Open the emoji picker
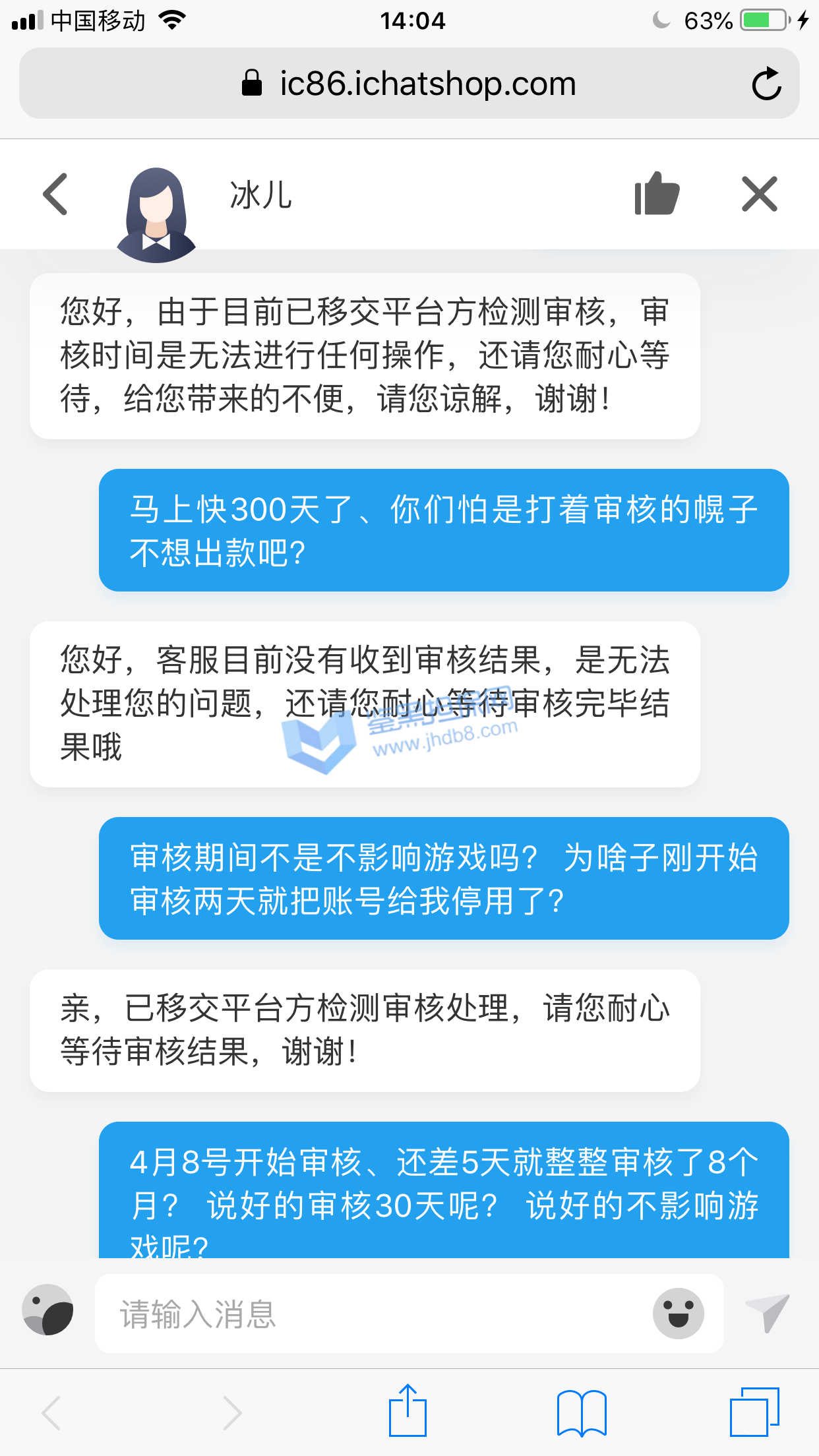 [x=678, y=1313]
